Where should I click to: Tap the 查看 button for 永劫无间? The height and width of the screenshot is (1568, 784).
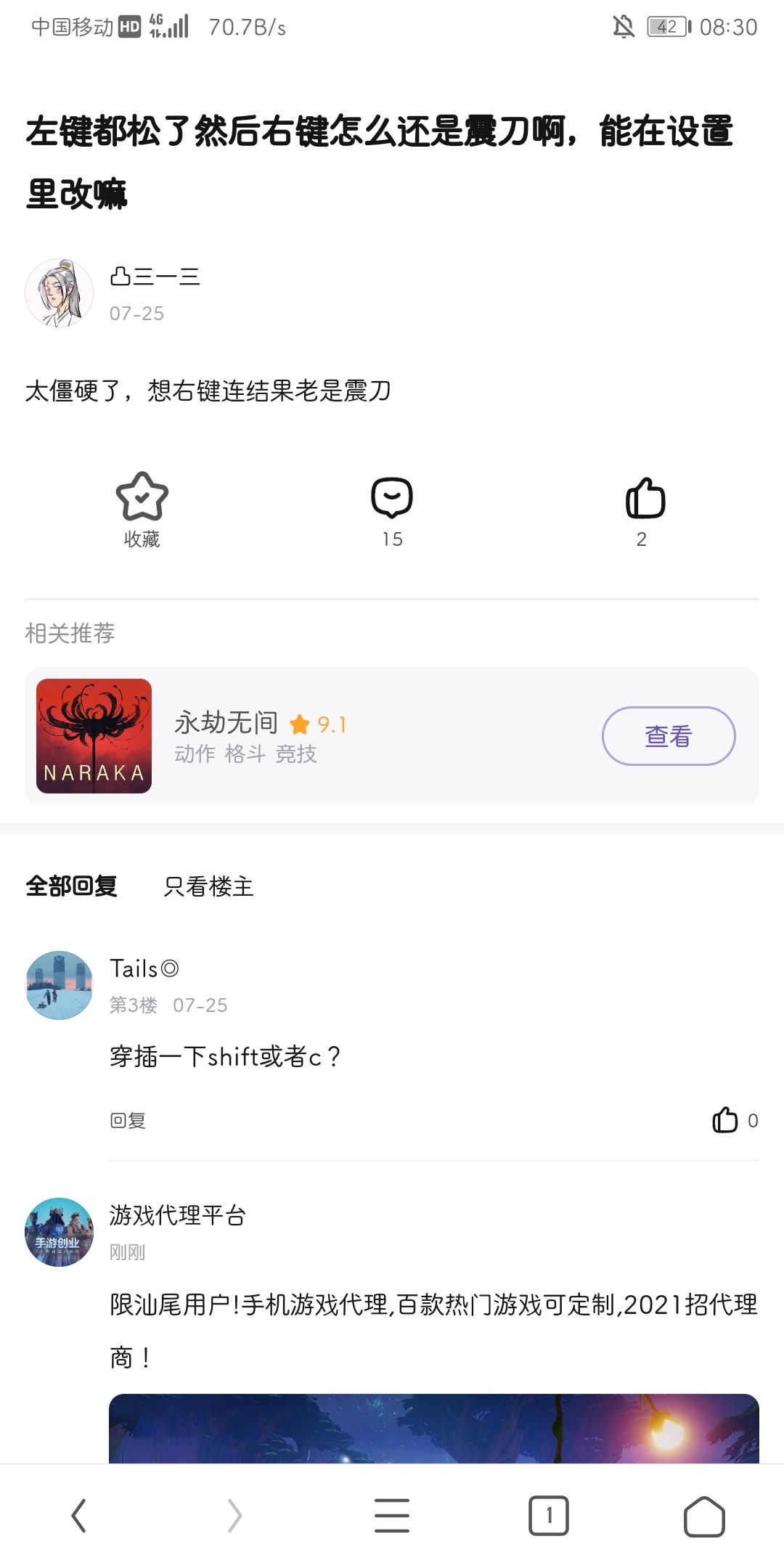[x=669, y=735]
